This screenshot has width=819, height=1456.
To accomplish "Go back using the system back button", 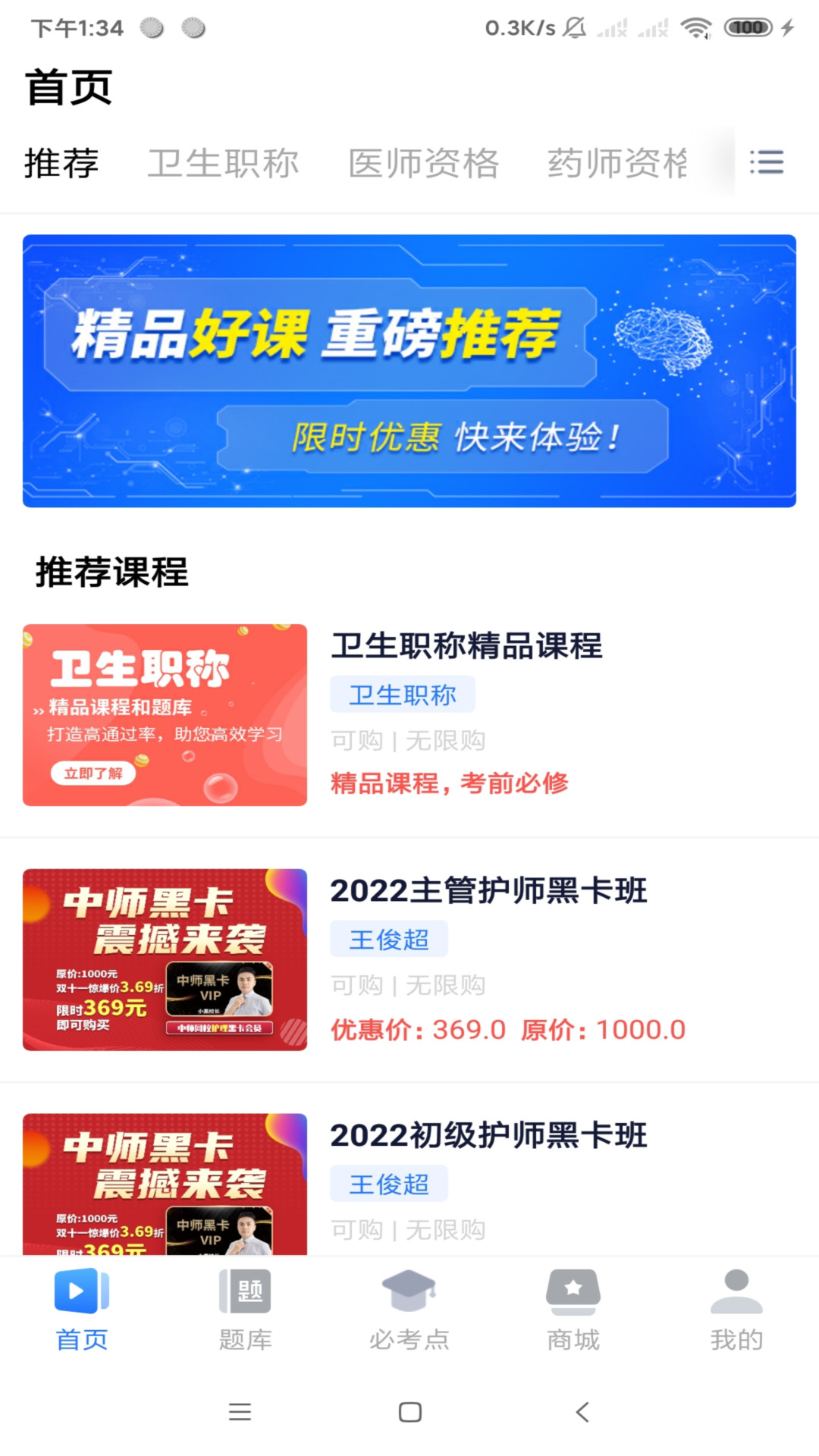I will pos(582,1412).
